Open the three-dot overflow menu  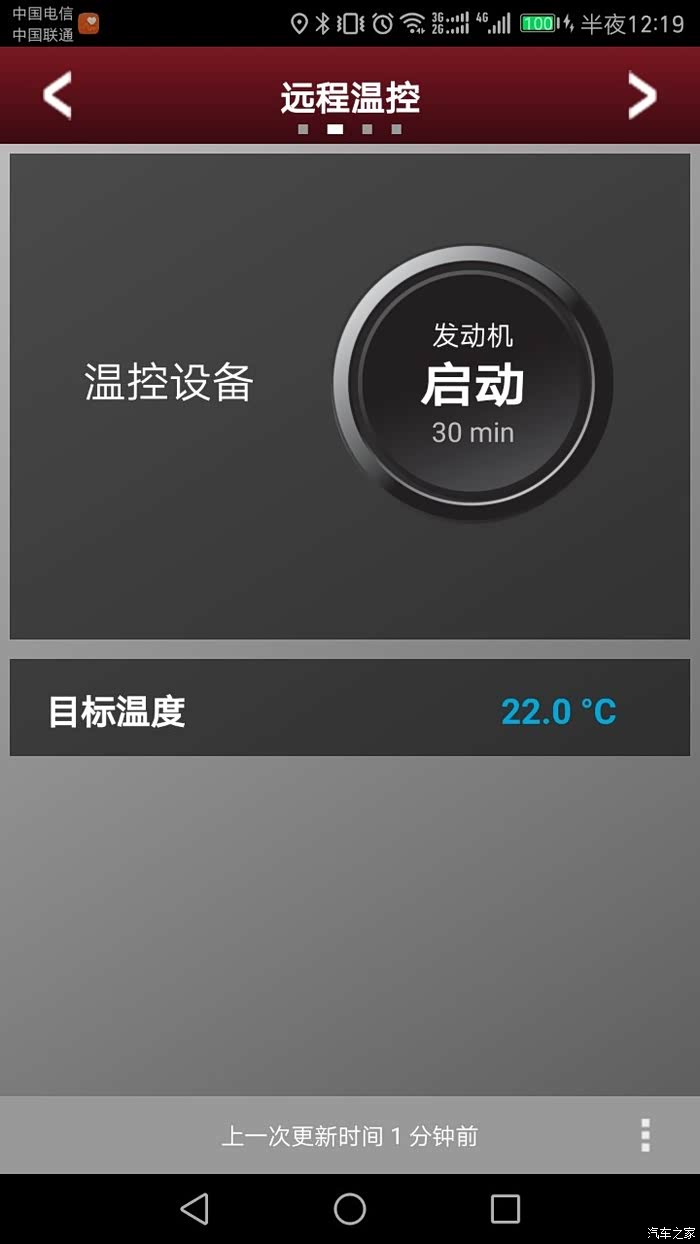tap(645, 1136)
